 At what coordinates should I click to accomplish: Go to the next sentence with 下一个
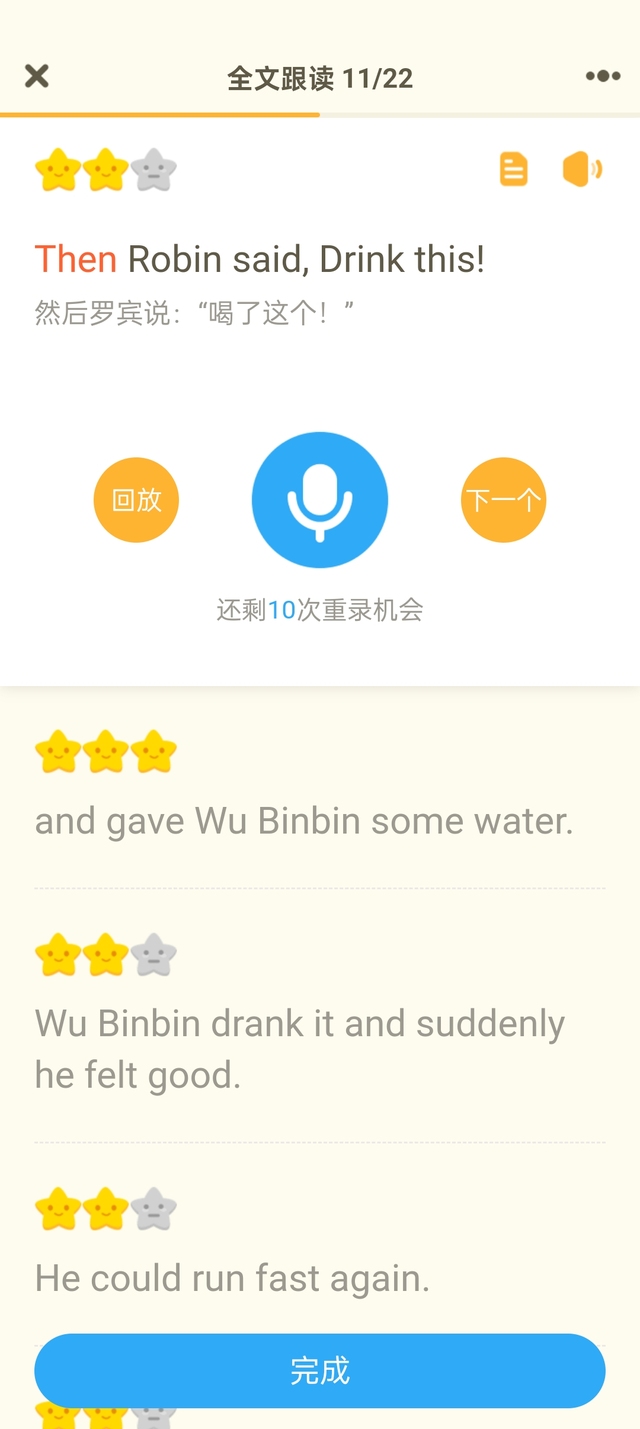[504, 500]
